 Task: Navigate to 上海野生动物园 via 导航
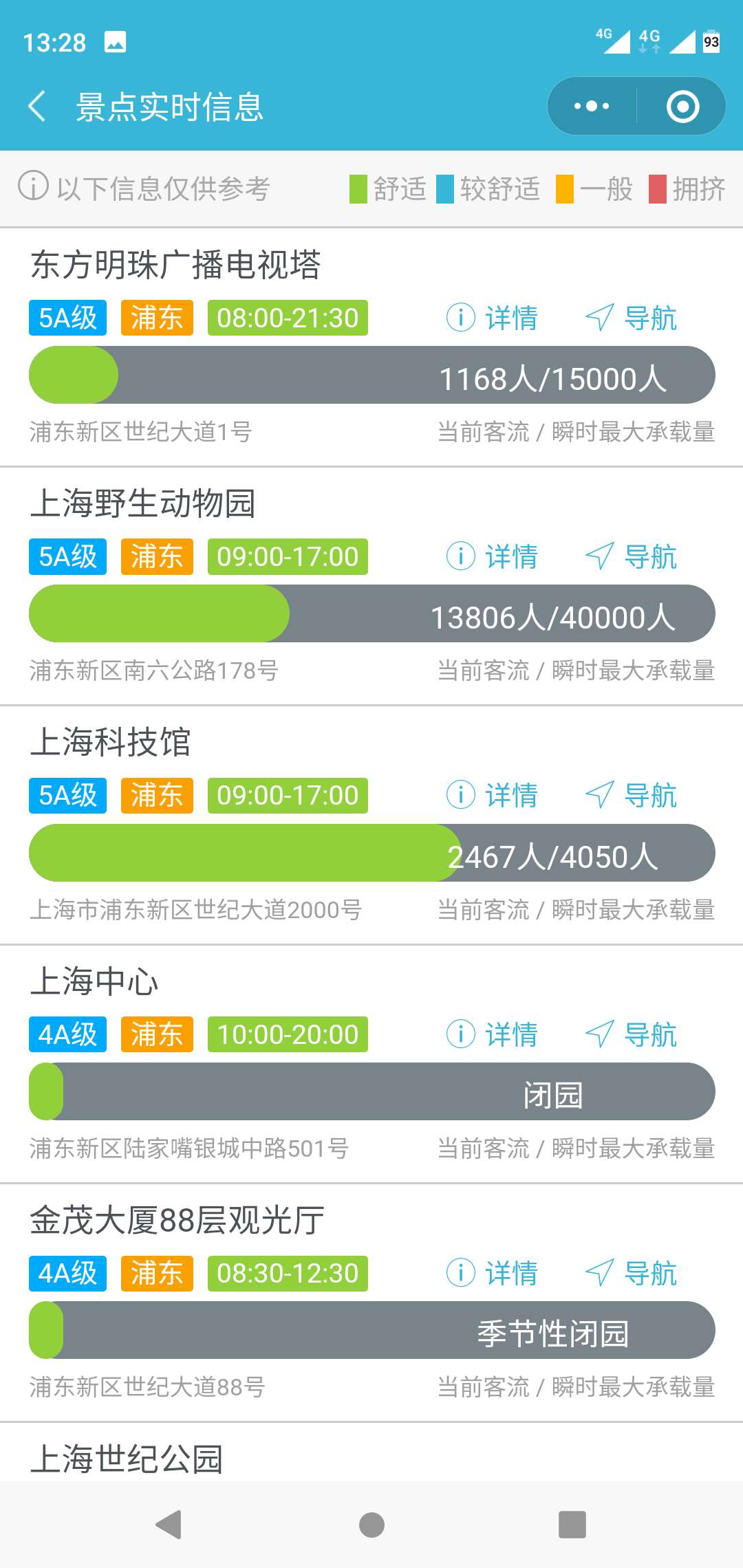632,556
